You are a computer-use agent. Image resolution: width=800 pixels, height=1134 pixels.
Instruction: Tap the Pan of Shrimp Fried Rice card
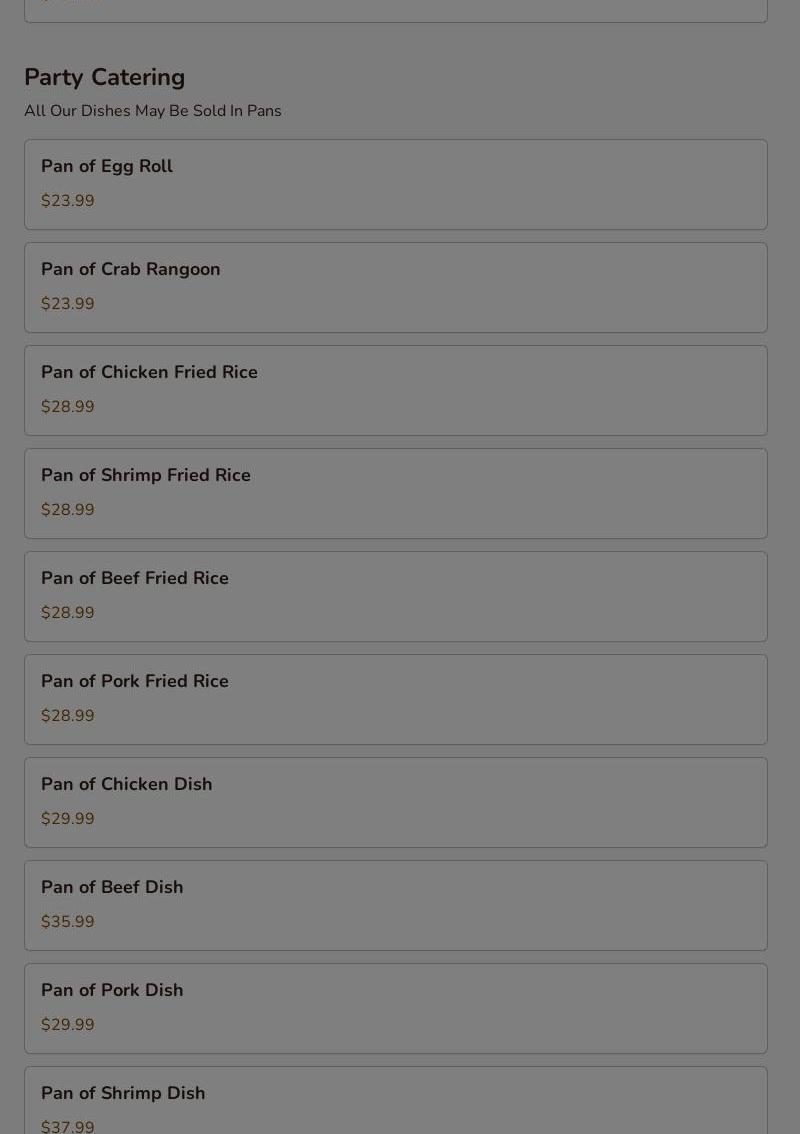tap(395, 493)
